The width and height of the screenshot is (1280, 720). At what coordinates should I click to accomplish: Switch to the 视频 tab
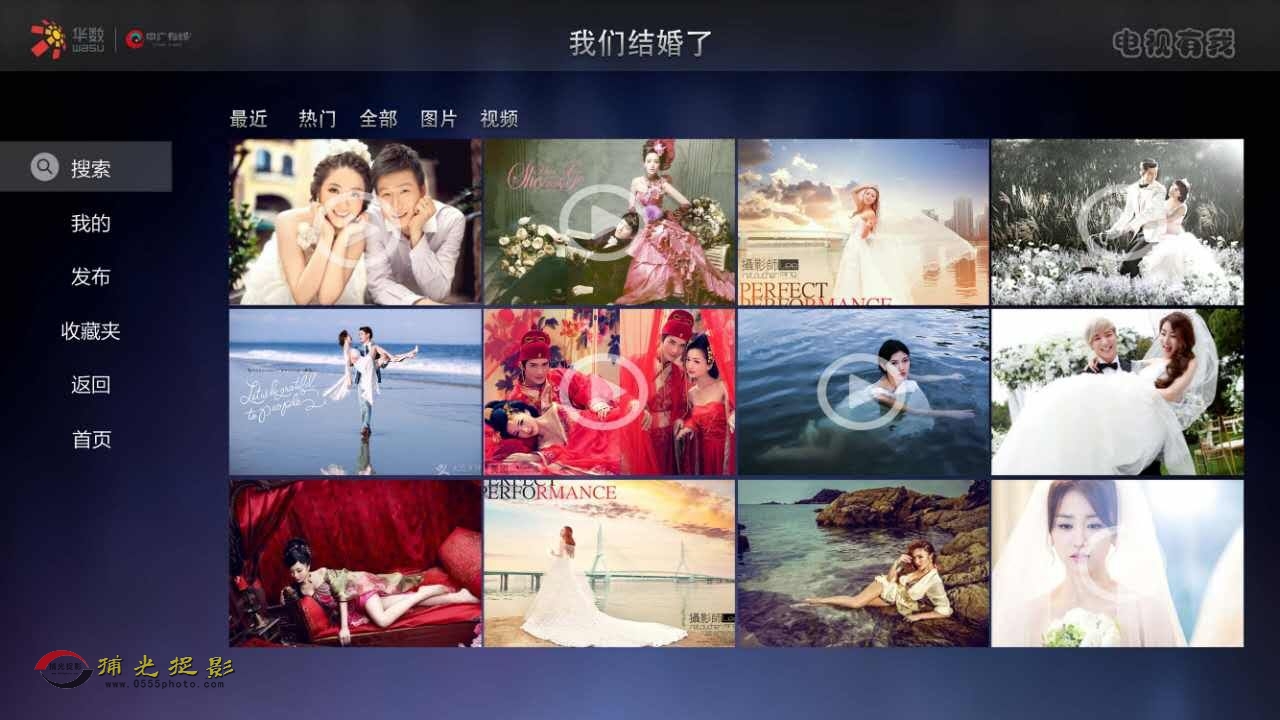tap(499, 119)
